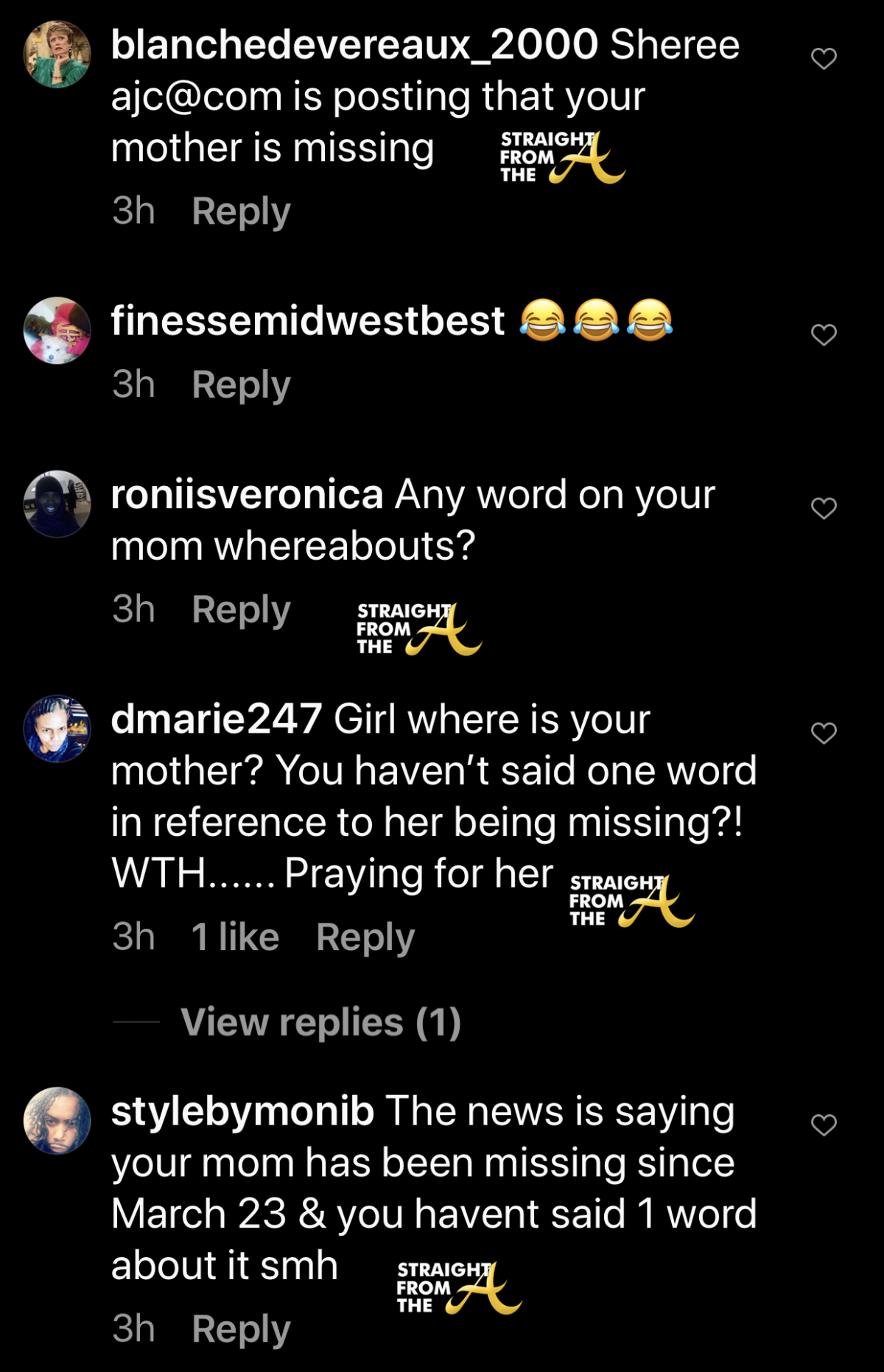884x1372 pixels.
Task: Visit roniisveronica's profile via username
Action: tap(247, 494)
